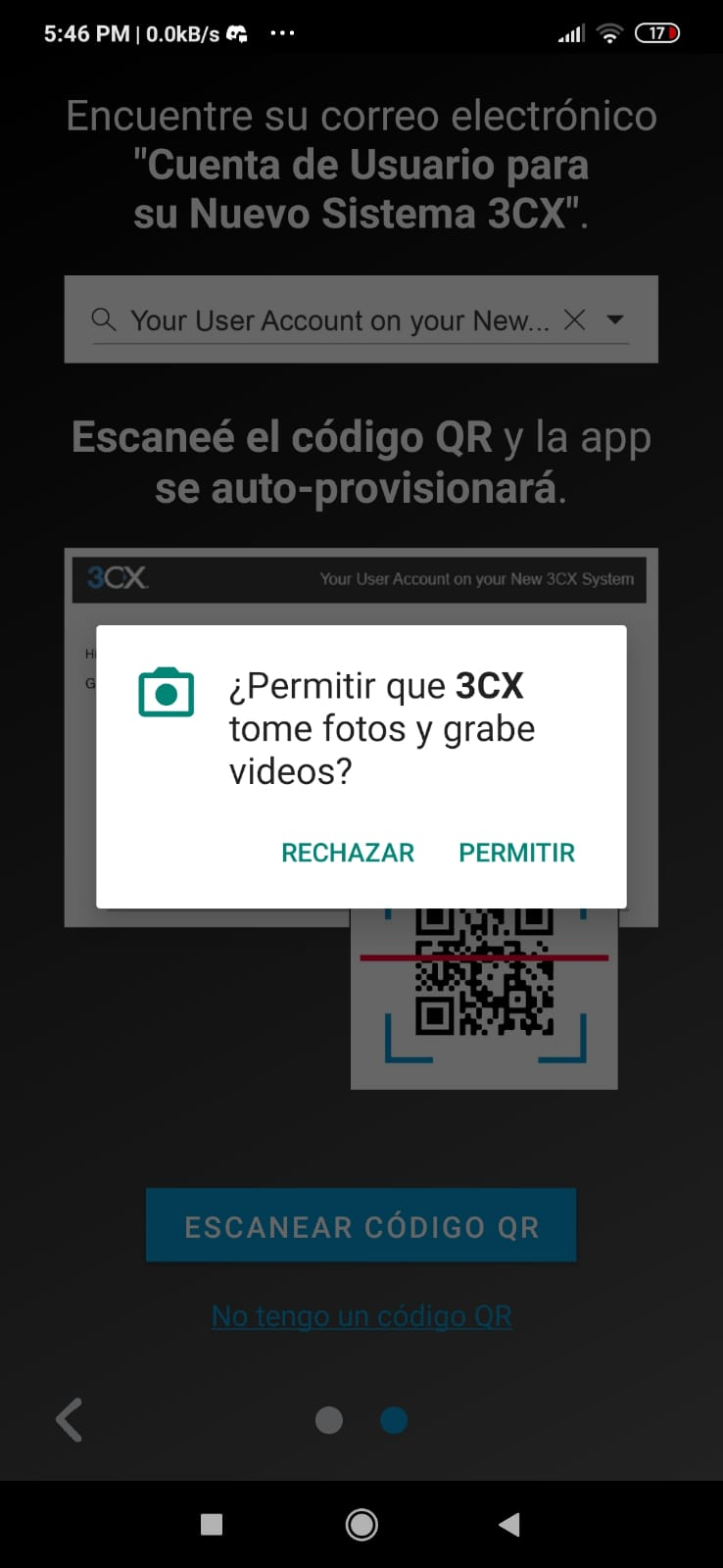Select the first page indicator dot
Screen dimensions: 723x1568
(x=329, y=1420)
